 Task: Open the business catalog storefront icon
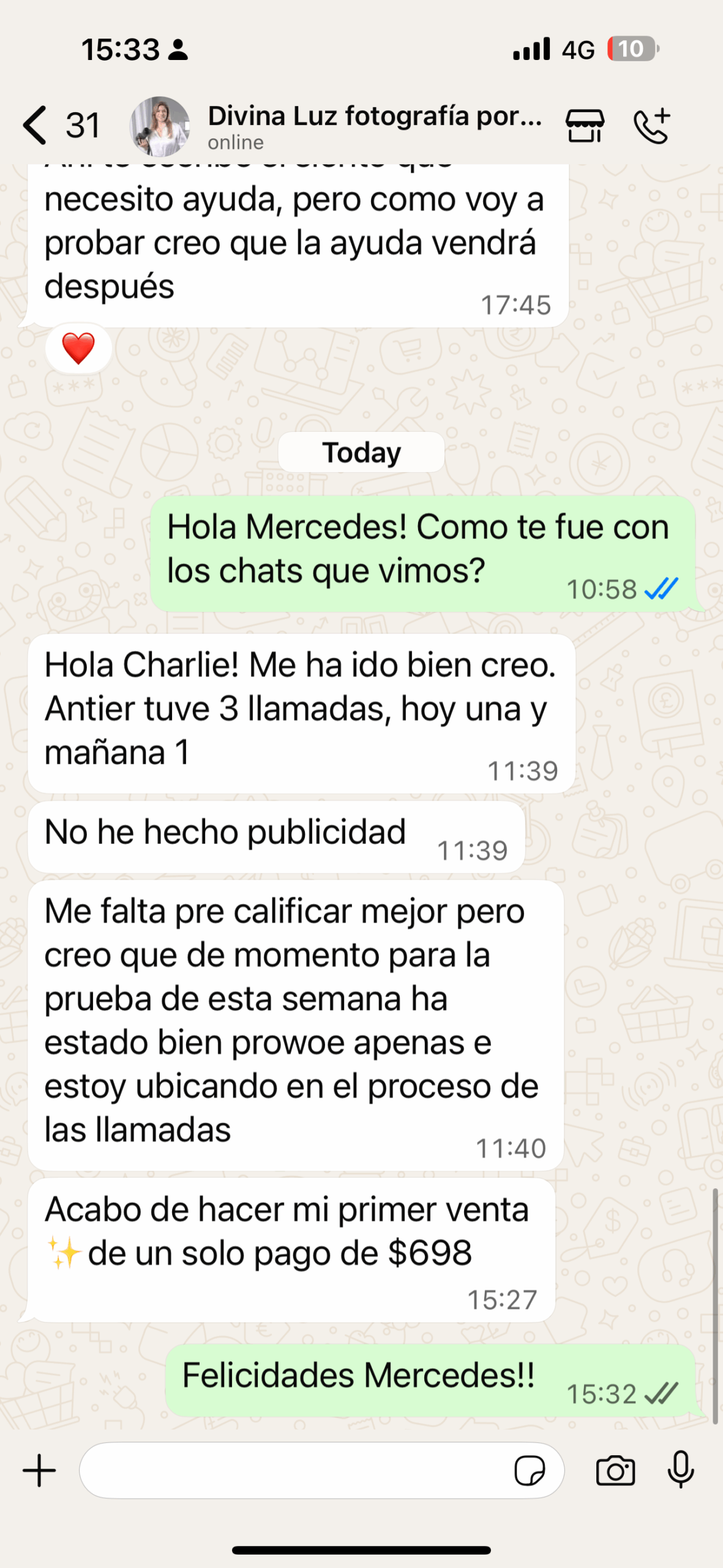click(585, 126)
